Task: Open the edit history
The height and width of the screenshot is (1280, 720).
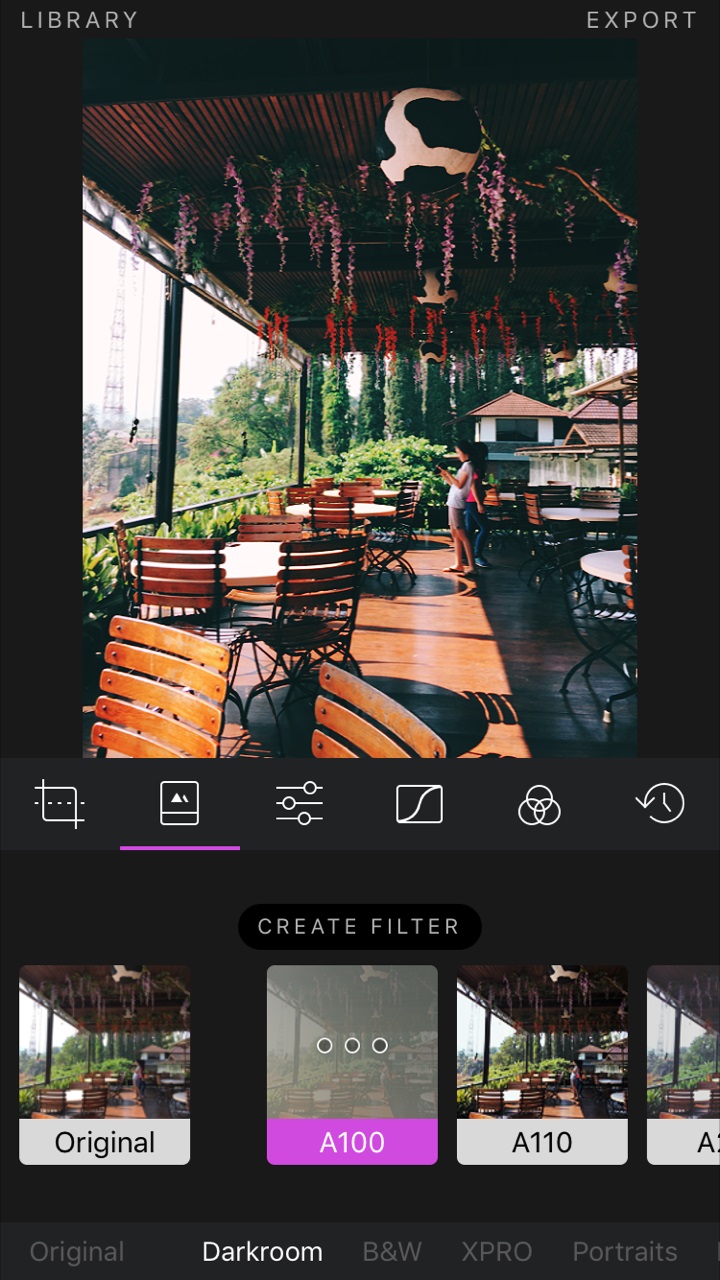Action: [660, 804]
